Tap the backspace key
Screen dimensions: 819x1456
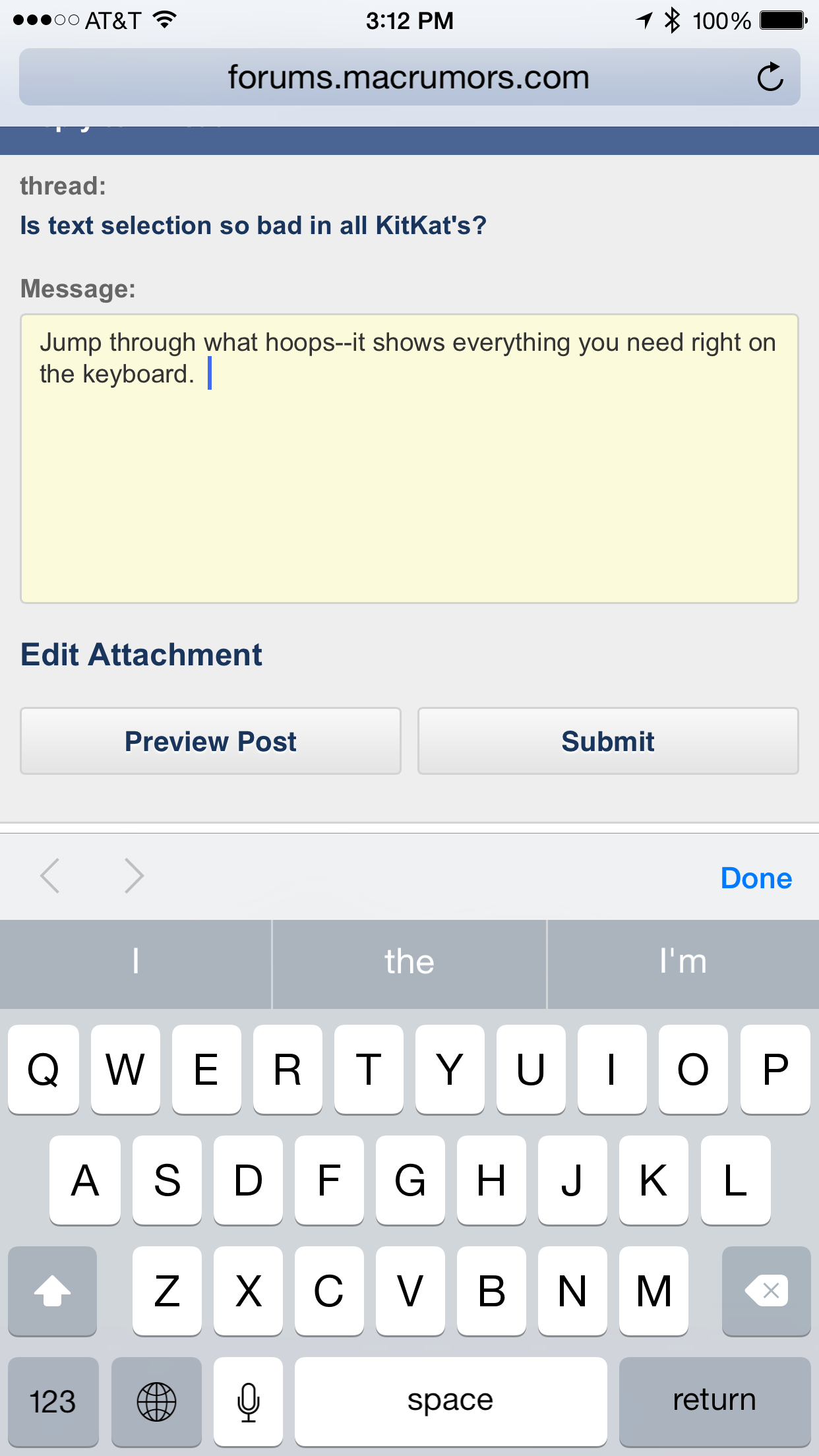(766, 1290)
